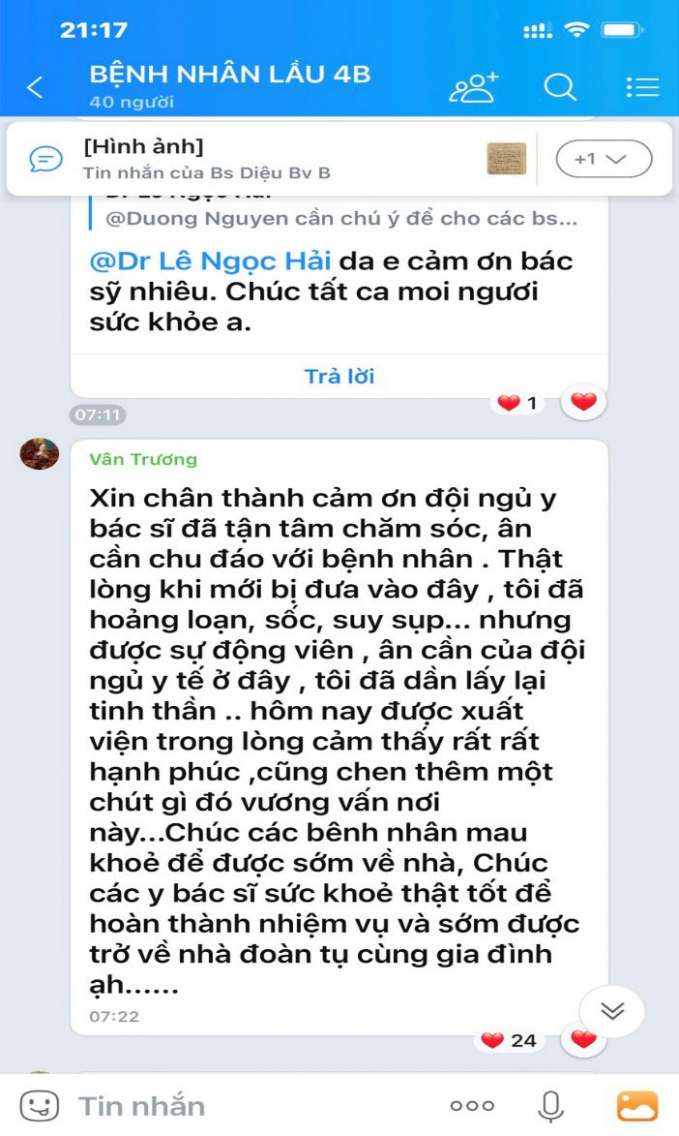Expand the +1 pinned messages dropdown
This screenshot has width=679, height=1136.
(x=603, y=159)
